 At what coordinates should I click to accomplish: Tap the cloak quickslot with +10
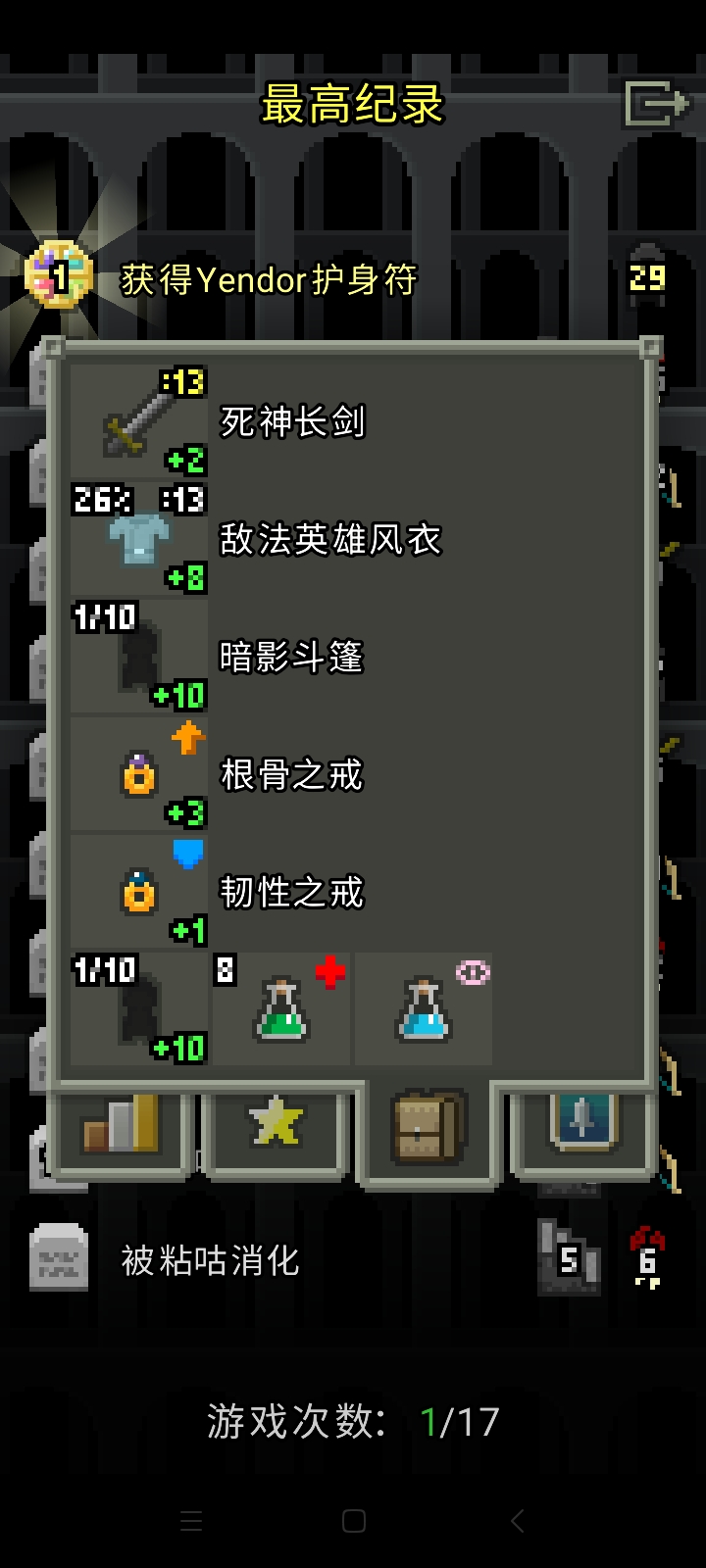pyautogui.click(x=139, y=1009)
